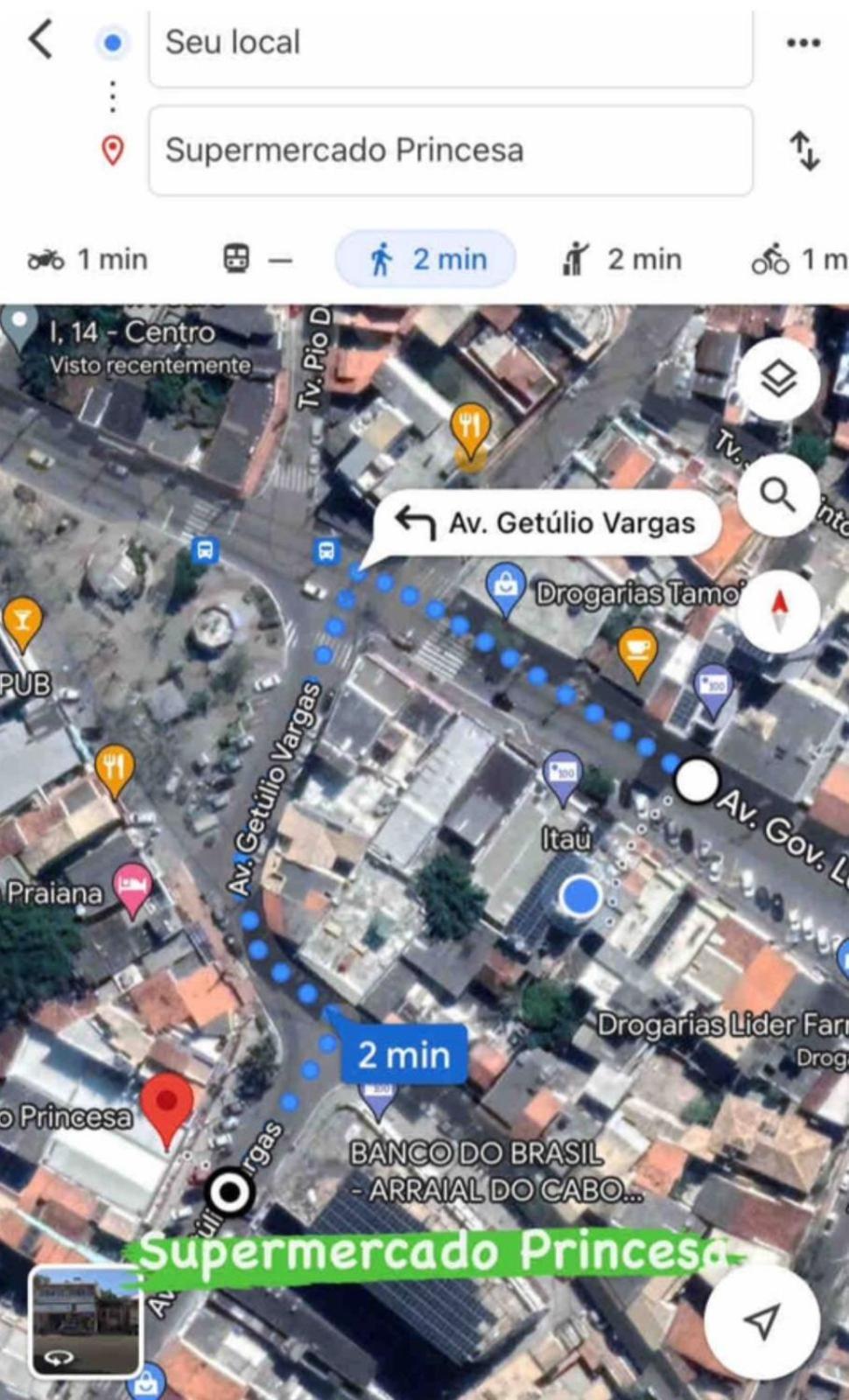Center map on my location arrow
This screenshot has width=849, height=1400.
[761, 1321]
